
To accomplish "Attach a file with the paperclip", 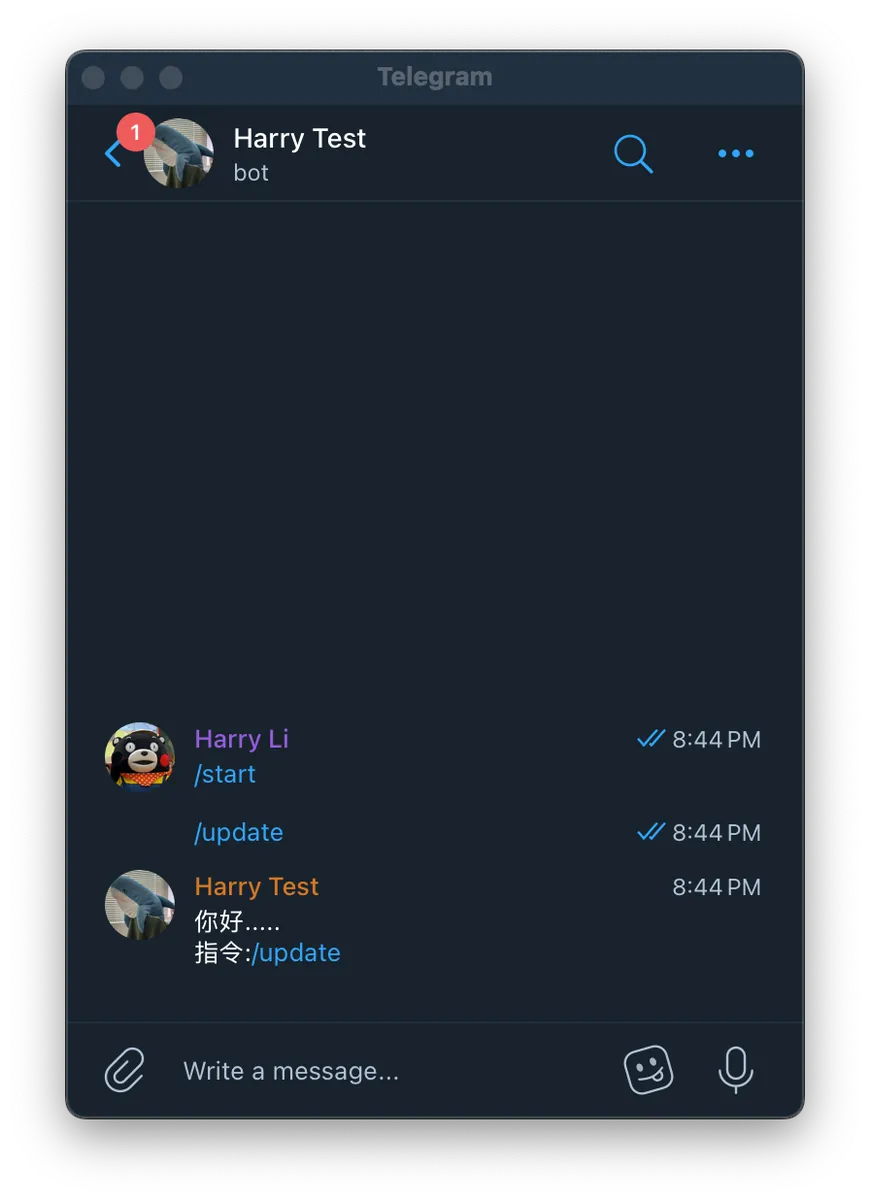I will point(125,1071).
